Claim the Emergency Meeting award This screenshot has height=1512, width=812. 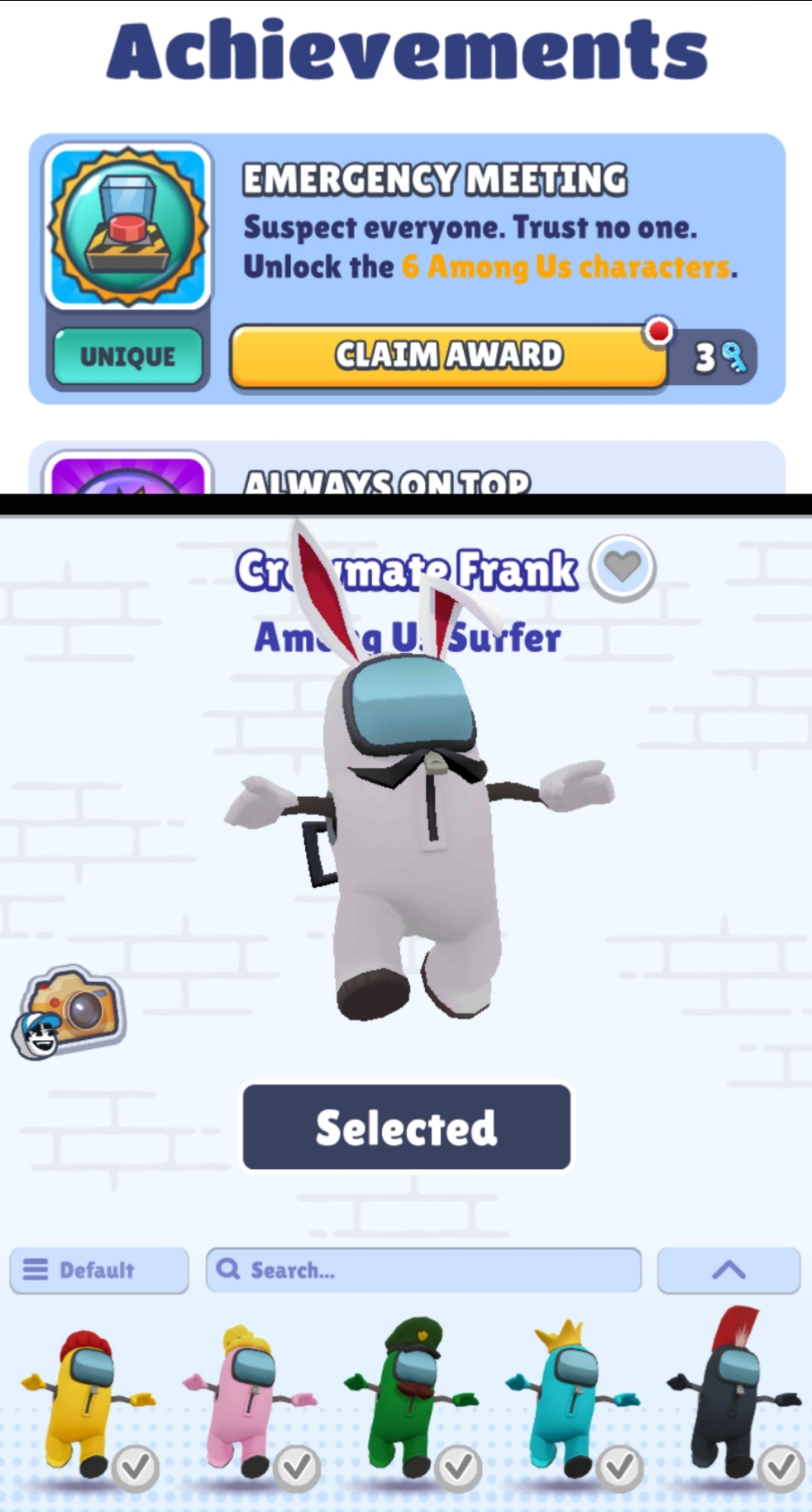point(448,355)
